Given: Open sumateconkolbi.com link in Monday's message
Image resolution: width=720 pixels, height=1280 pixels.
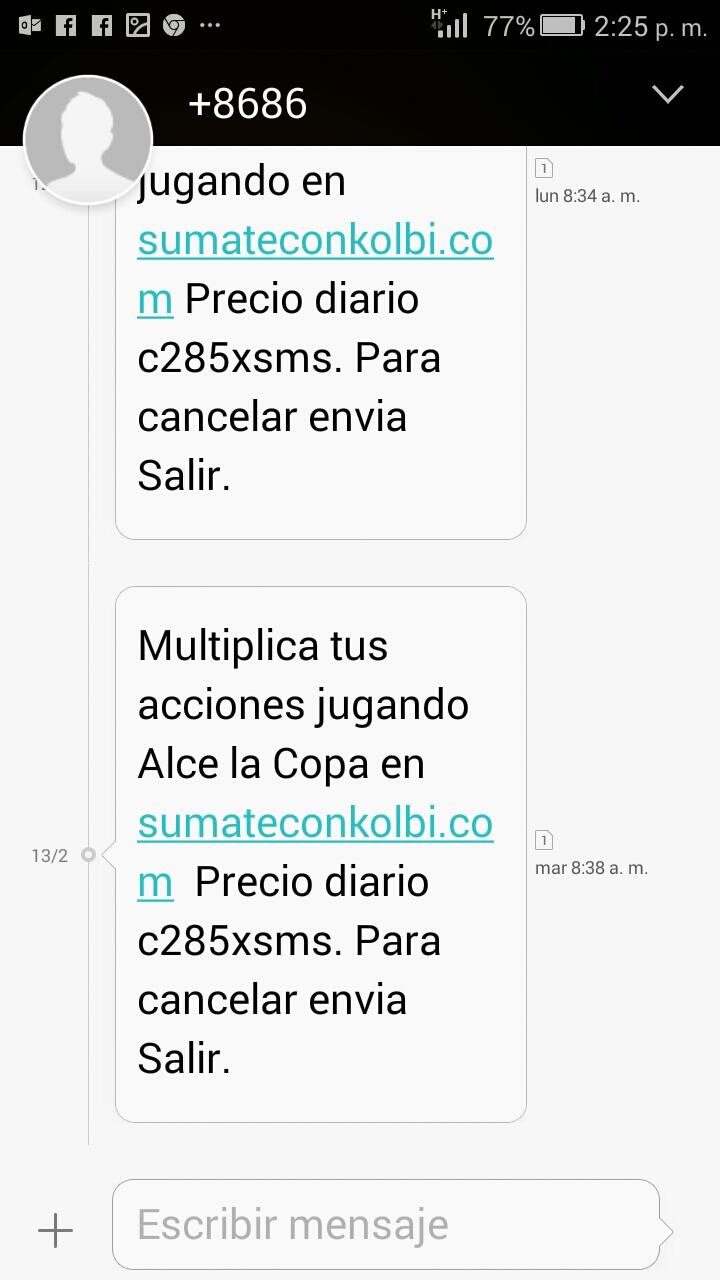Looking at the screenshot, I should (315, 242).
